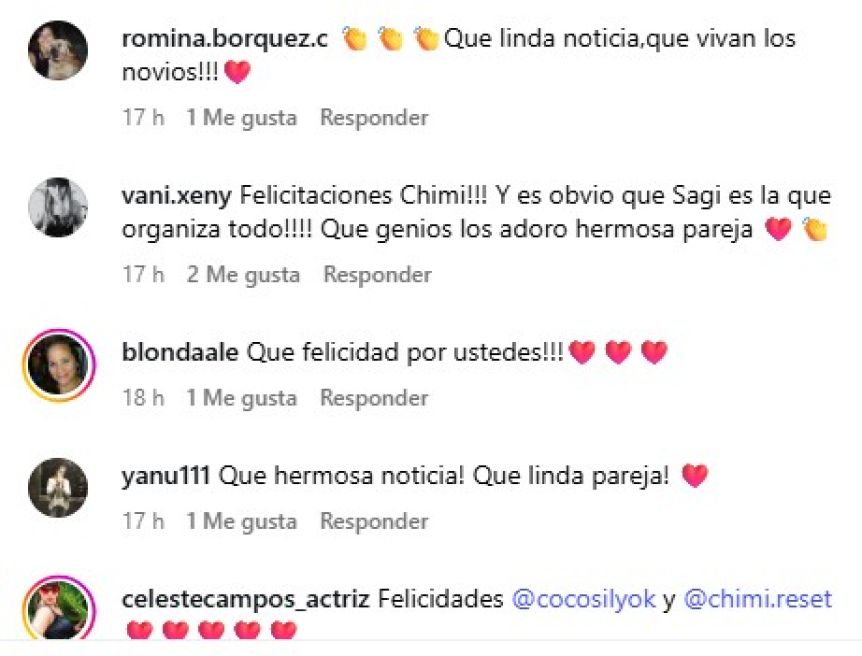Viewport: 862px width, 656px height.
Task: Open the @cocosilyok mention
Action: (x=583, y=599)
